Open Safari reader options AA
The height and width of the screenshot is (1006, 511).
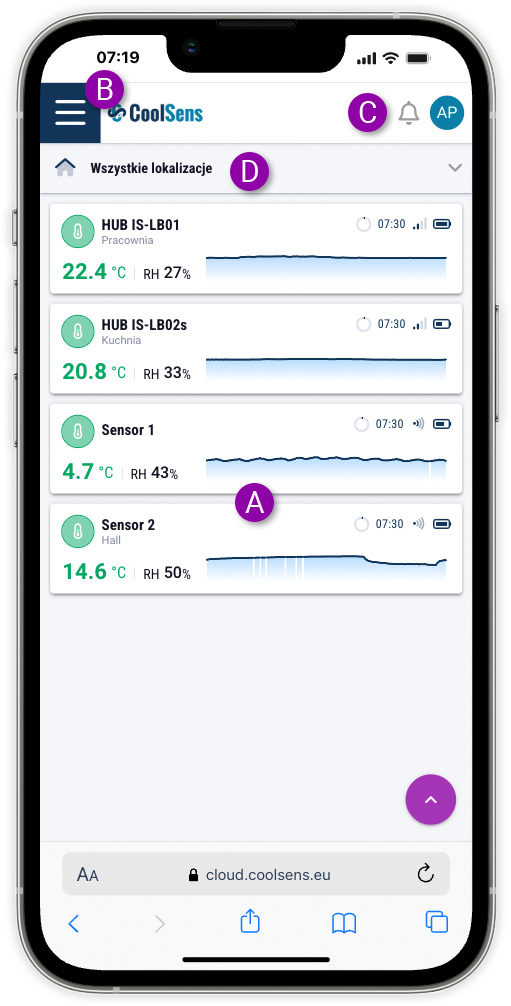88,874
